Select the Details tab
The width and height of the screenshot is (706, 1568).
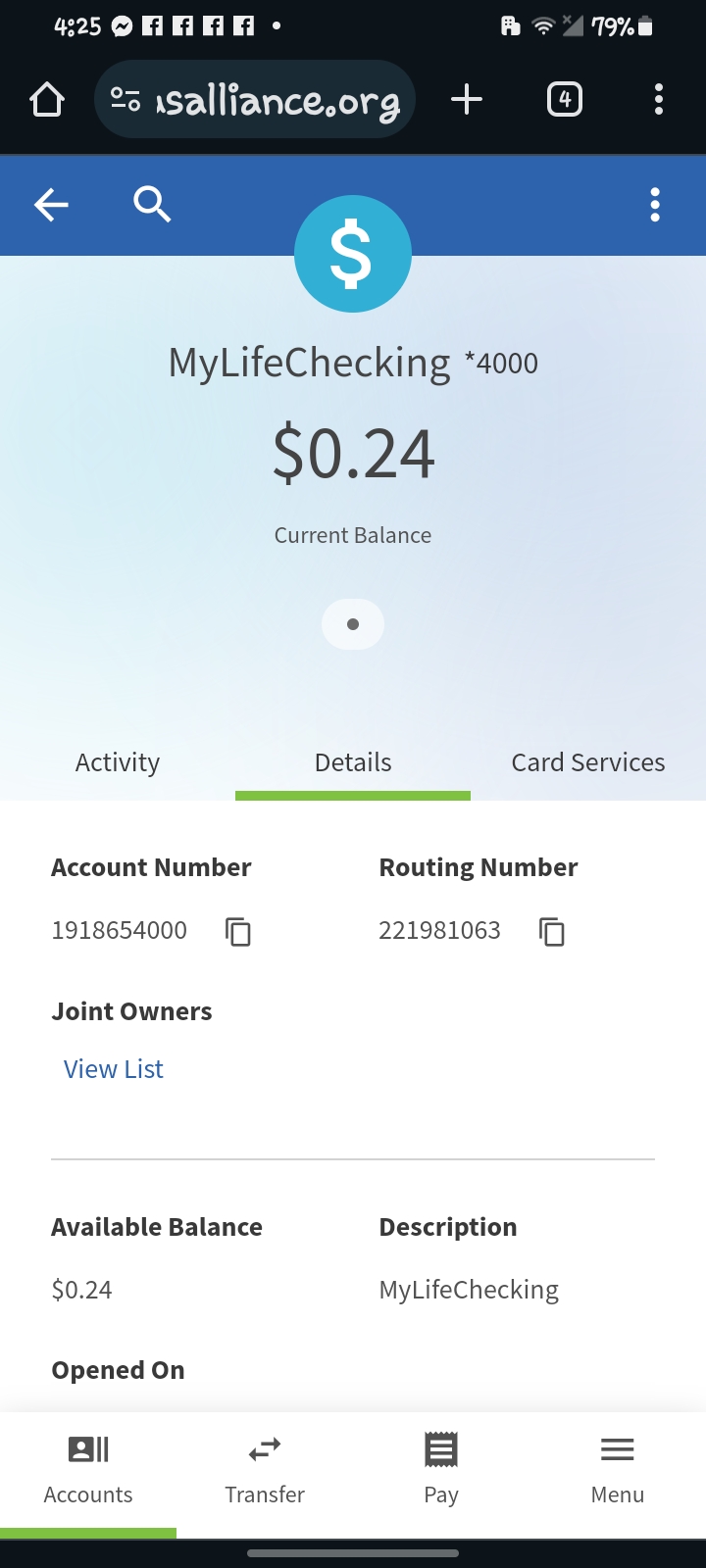[353, 762]
